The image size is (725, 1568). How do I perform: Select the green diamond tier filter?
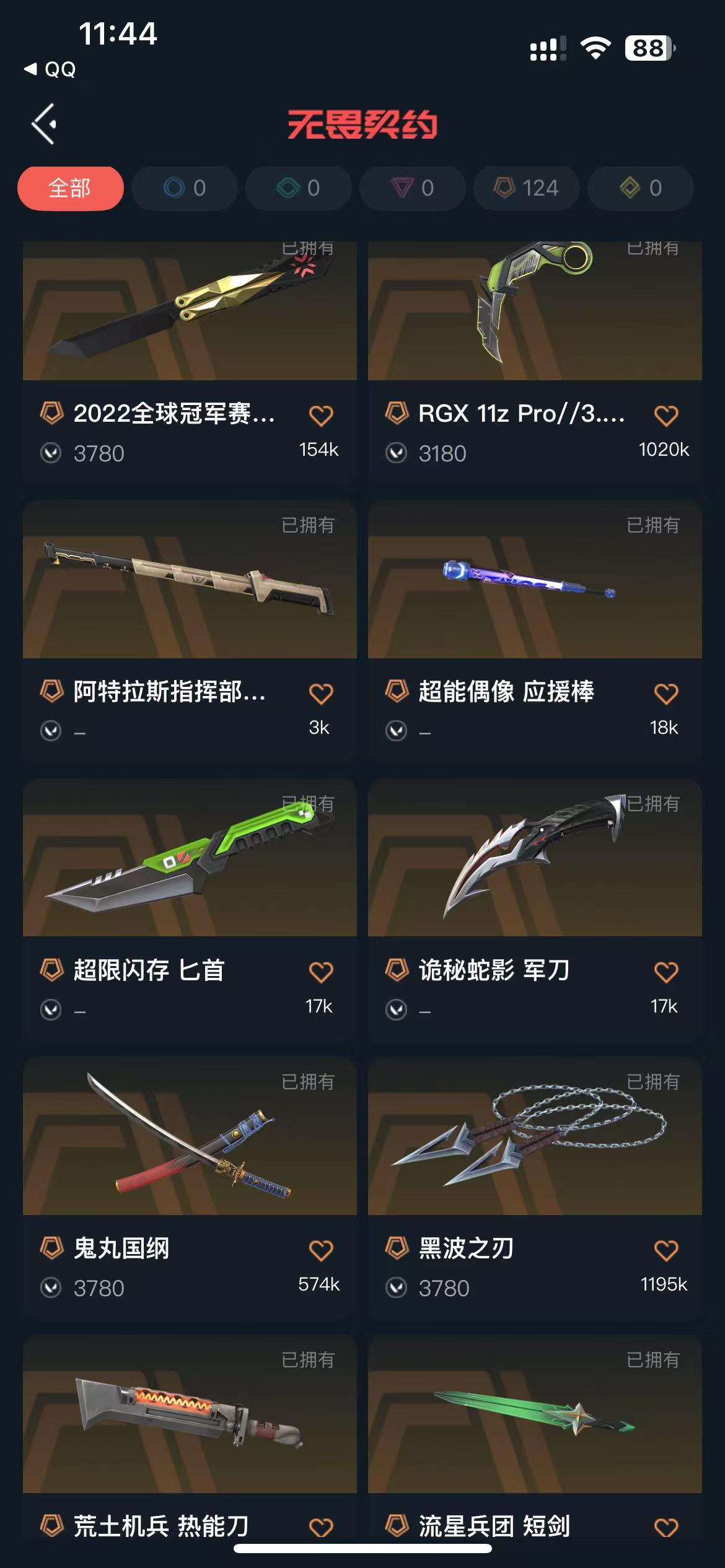[x=298, y=188]
